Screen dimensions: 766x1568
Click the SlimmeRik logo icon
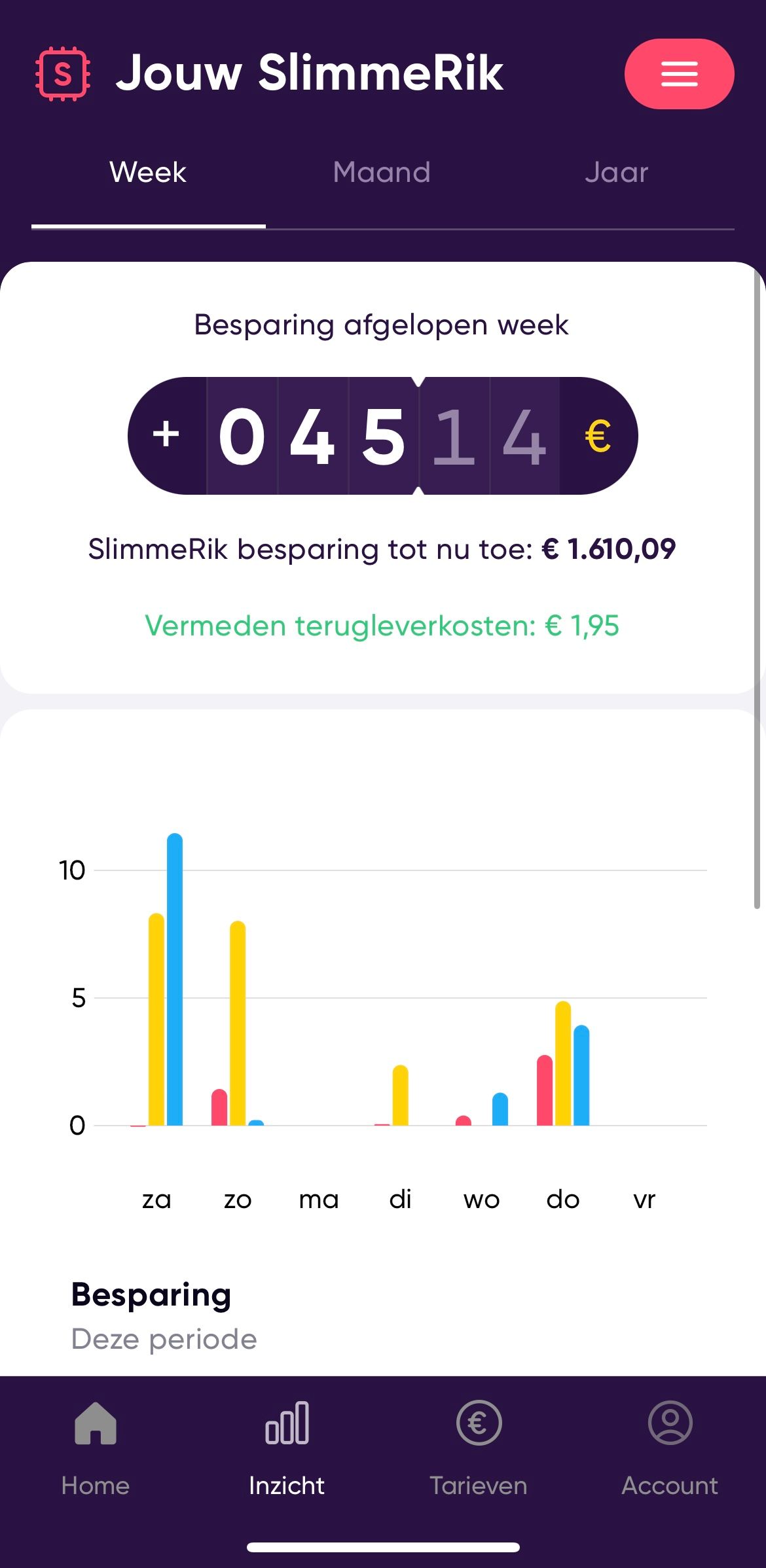[x=63, y=73]
